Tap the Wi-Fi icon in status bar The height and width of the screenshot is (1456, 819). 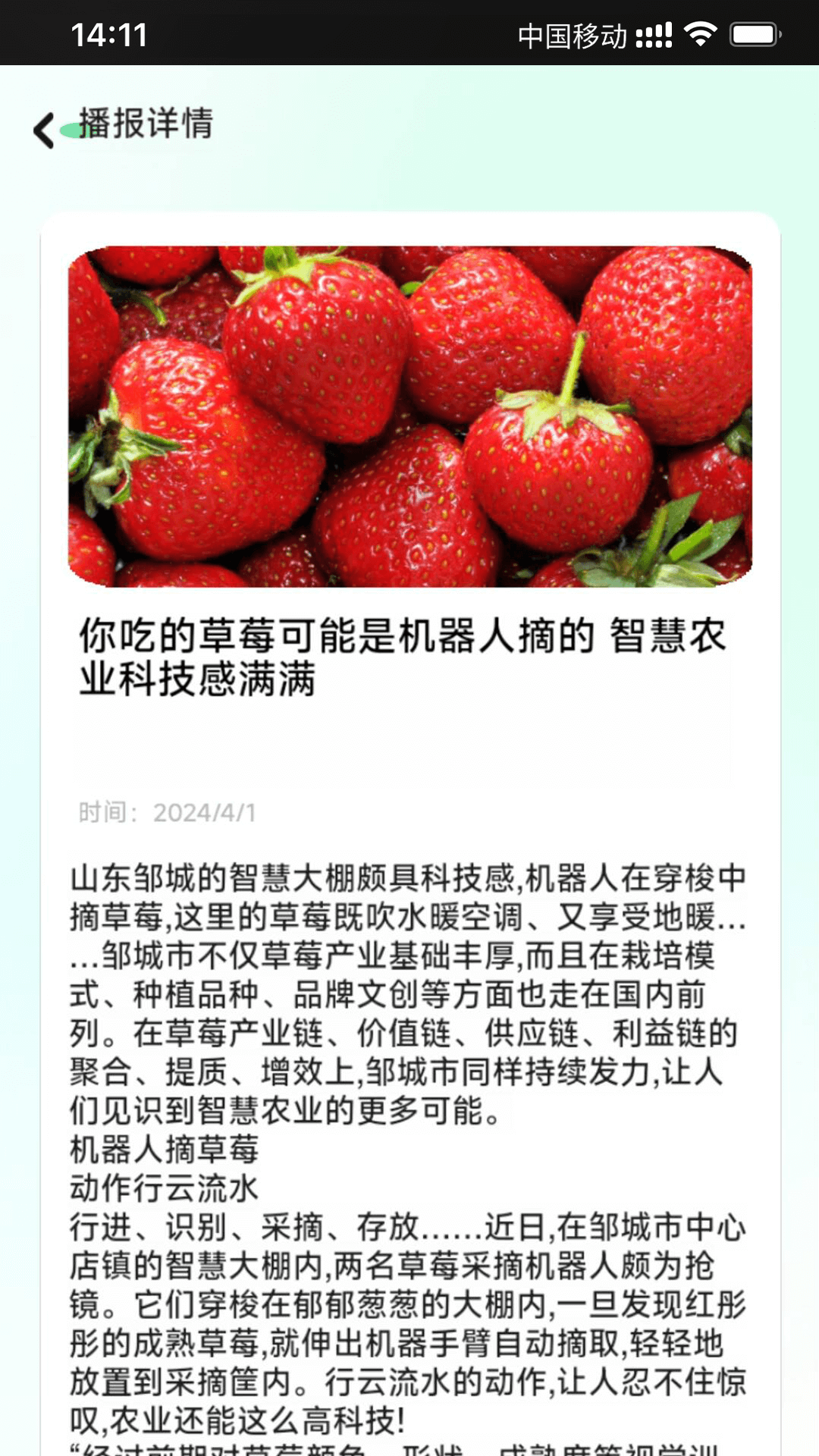coord(701,32)
